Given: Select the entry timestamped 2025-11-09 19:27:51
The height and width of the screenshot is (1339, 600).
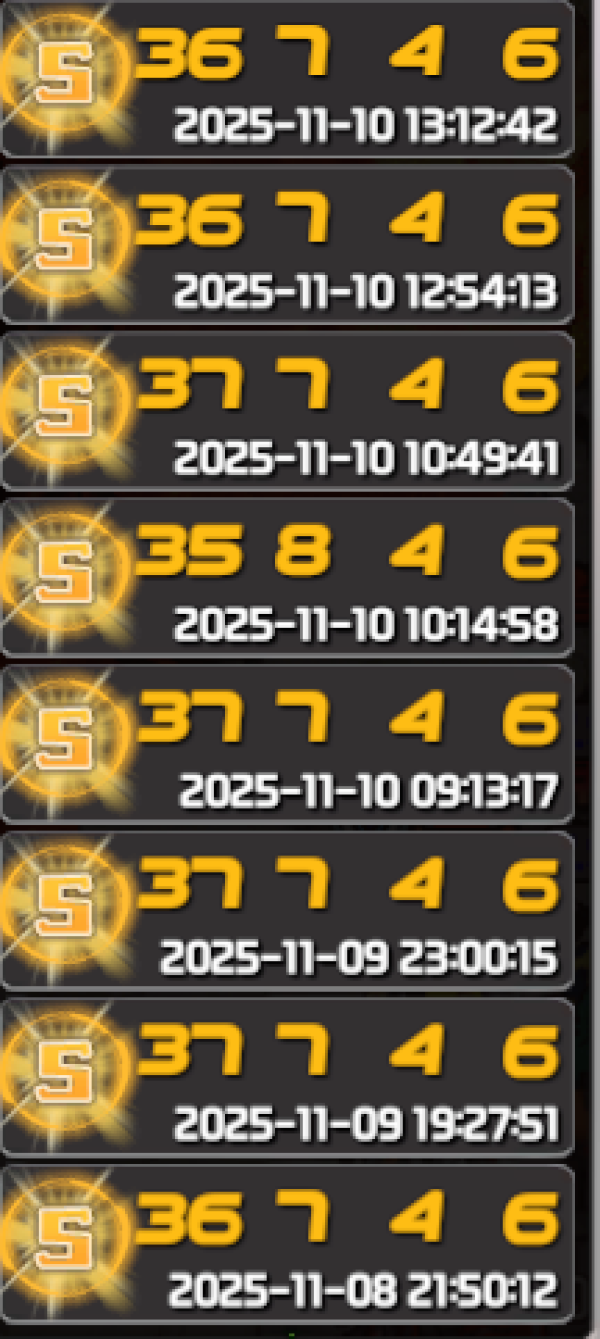Looking at the screenshot, I should point(288,1077).
